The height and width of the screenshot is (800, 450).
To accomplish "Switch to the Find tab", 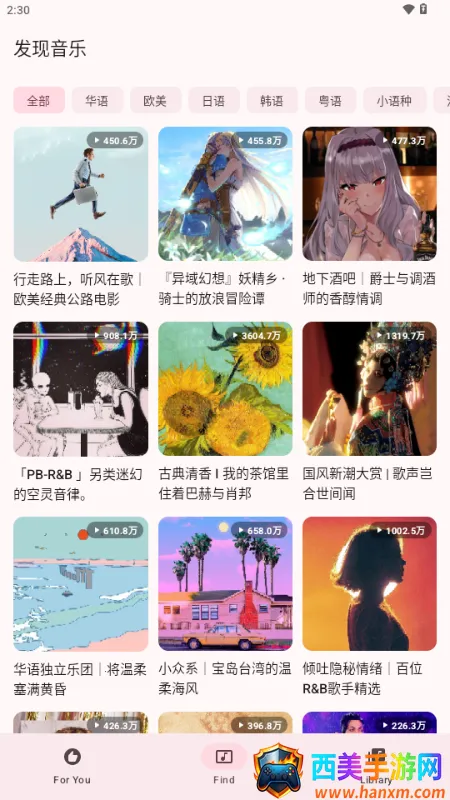I will click(x=224, y=765).
